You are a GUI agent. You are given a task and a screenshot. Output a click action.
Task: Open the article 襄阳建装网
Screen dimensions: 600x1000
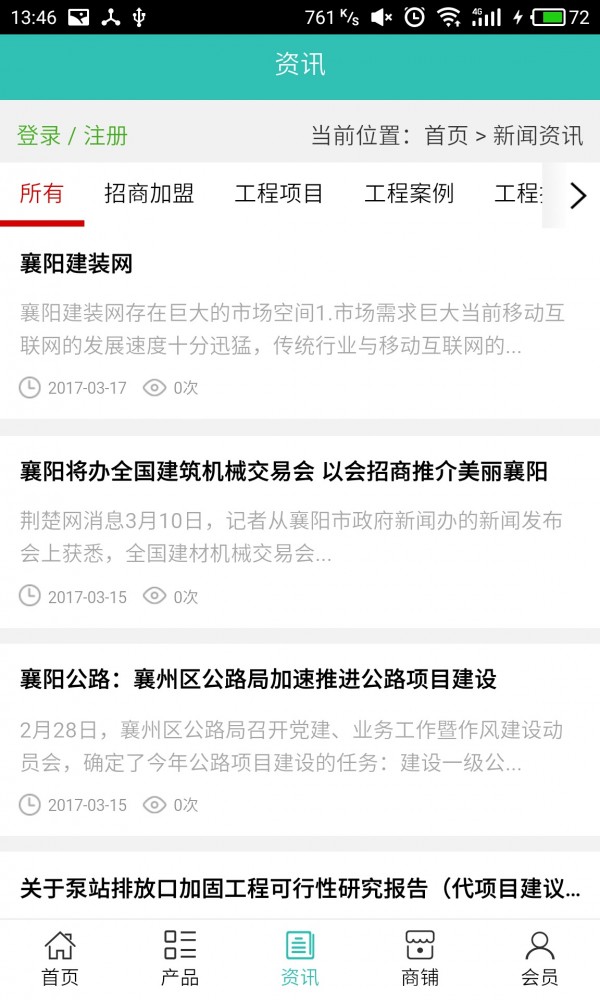(77, 264)
